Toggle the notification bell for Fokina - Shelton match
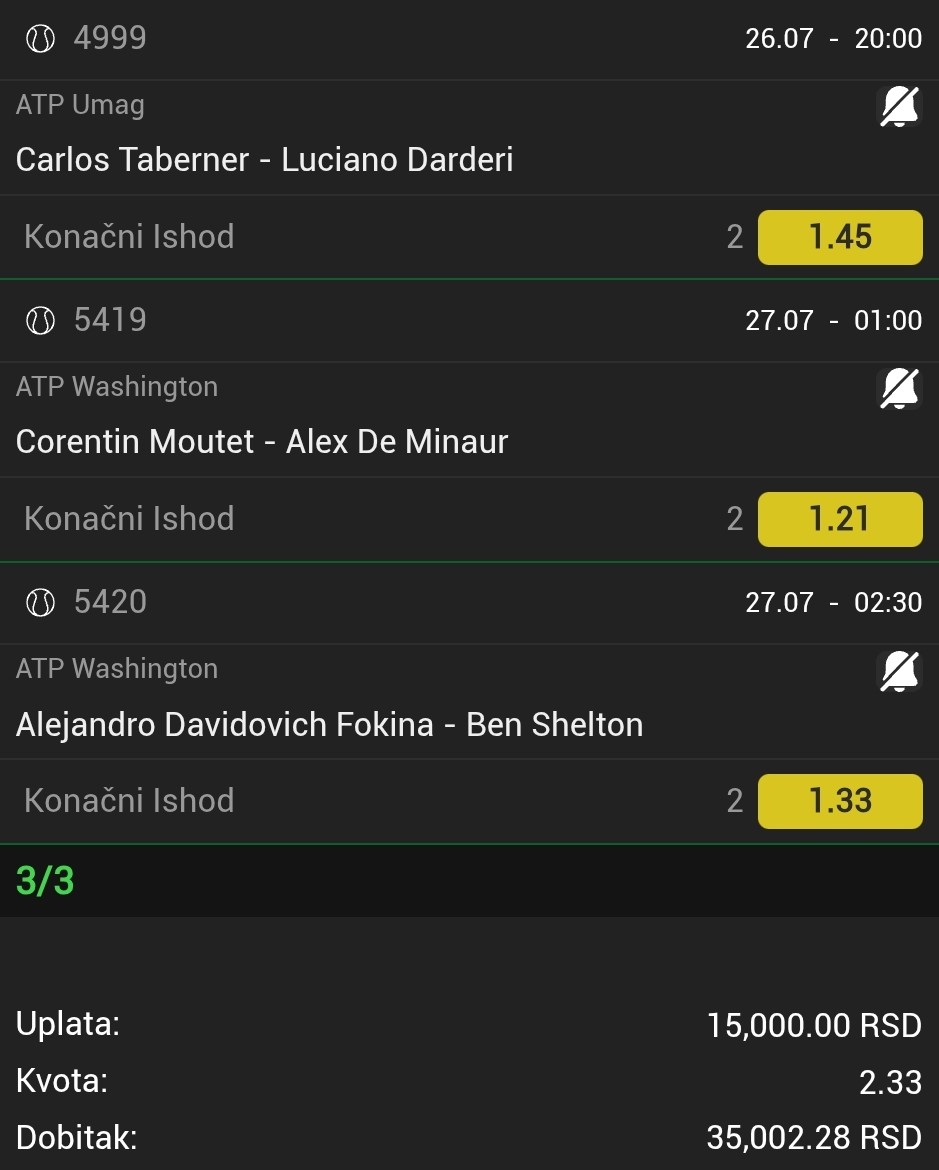This screenshot has height=1170, width=939. click(x=899, y=670)
